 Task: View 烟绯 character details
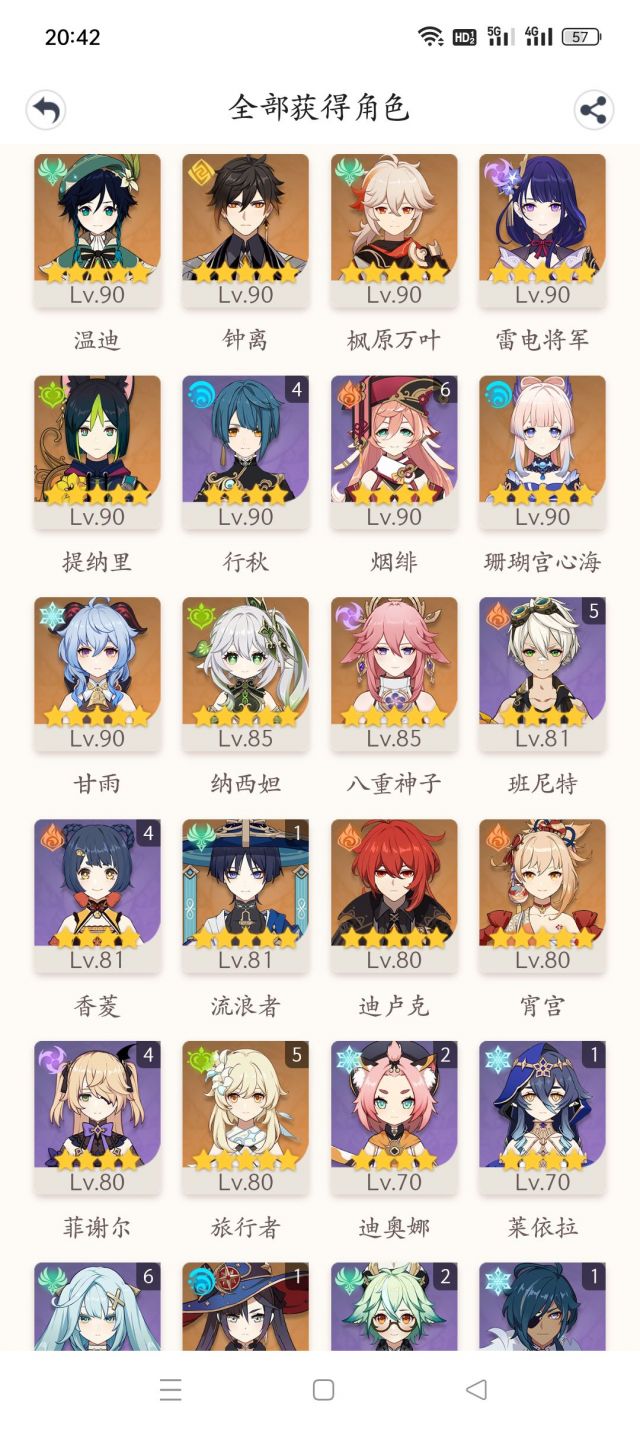pyautogui.click(x=394, y=452)
